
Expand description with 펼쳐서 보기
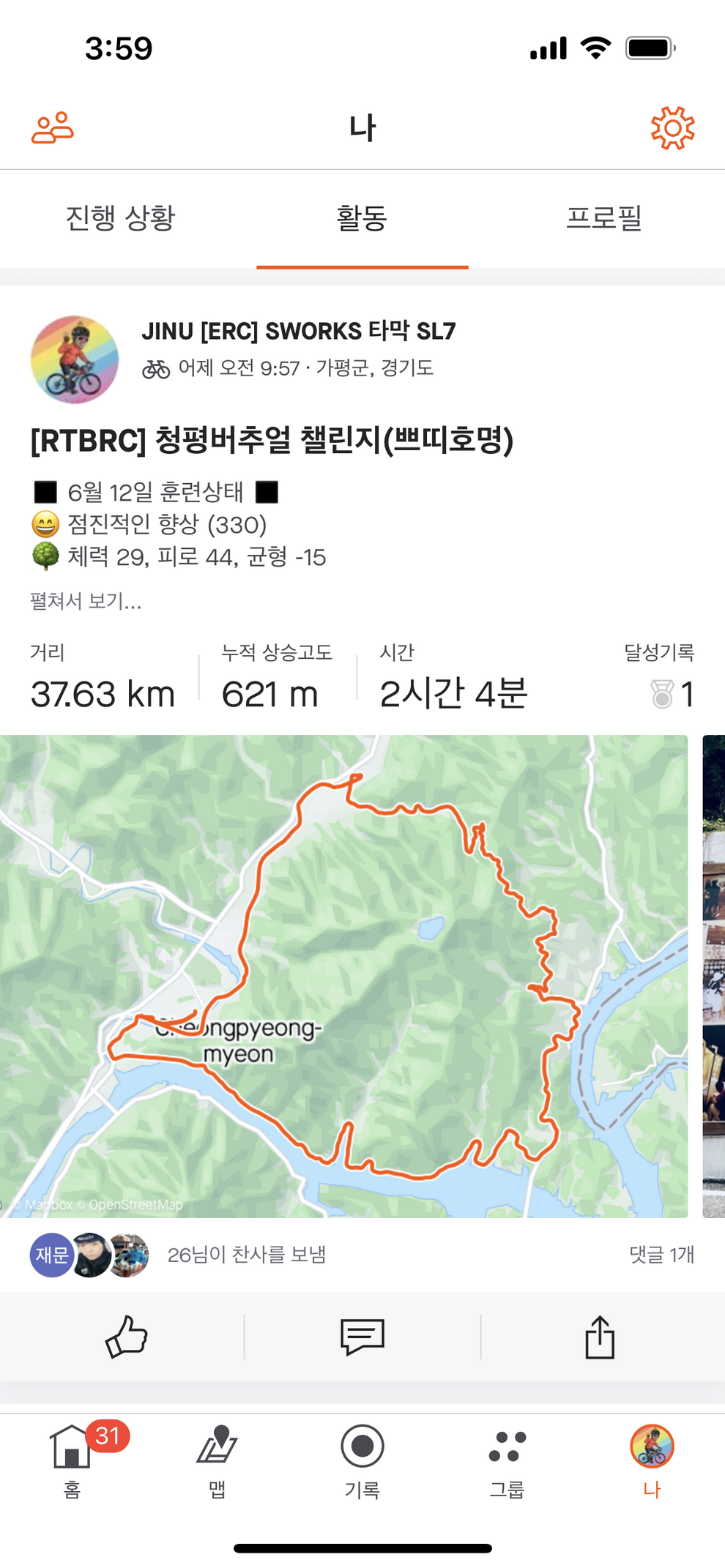(86, 601)
